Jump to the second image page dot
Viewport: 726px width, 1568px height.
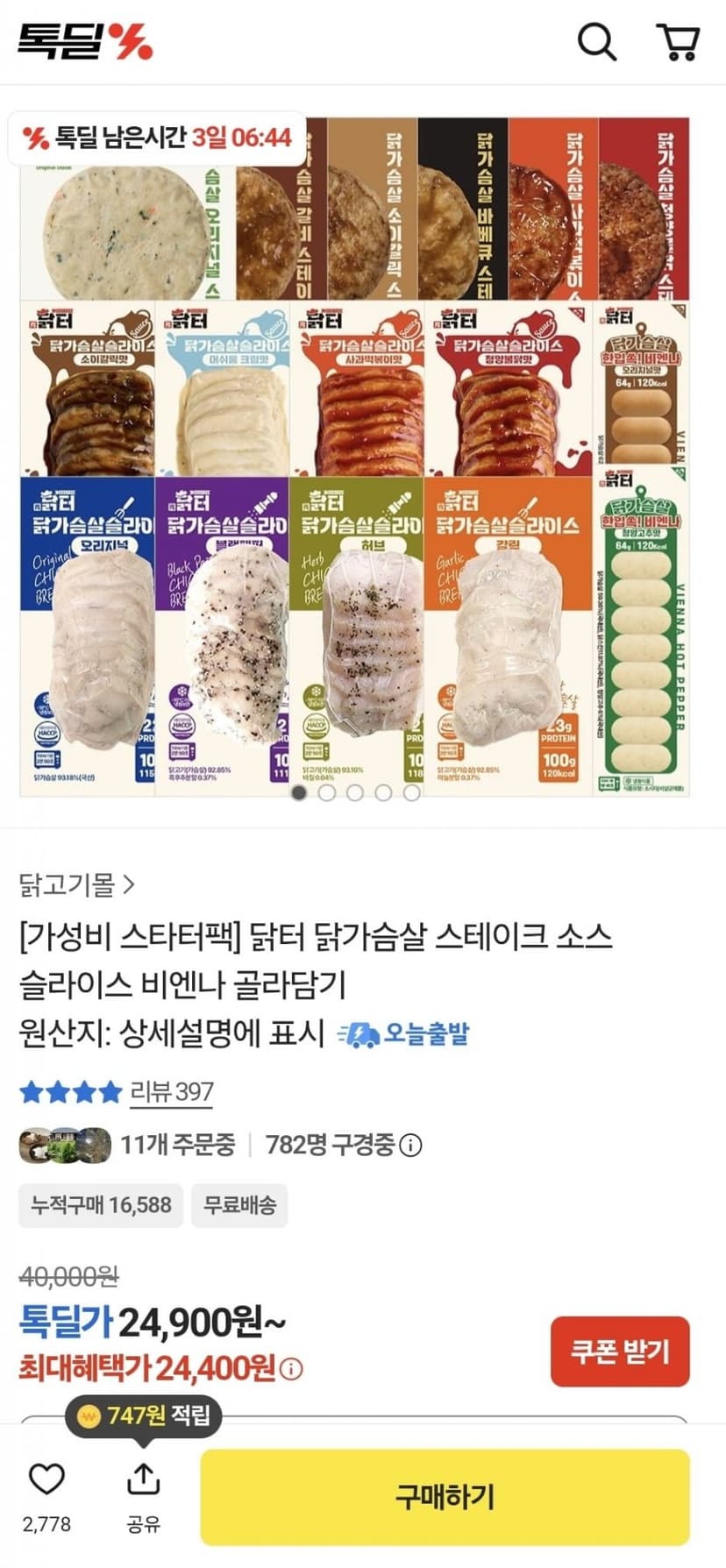click(x=327, y=792)
